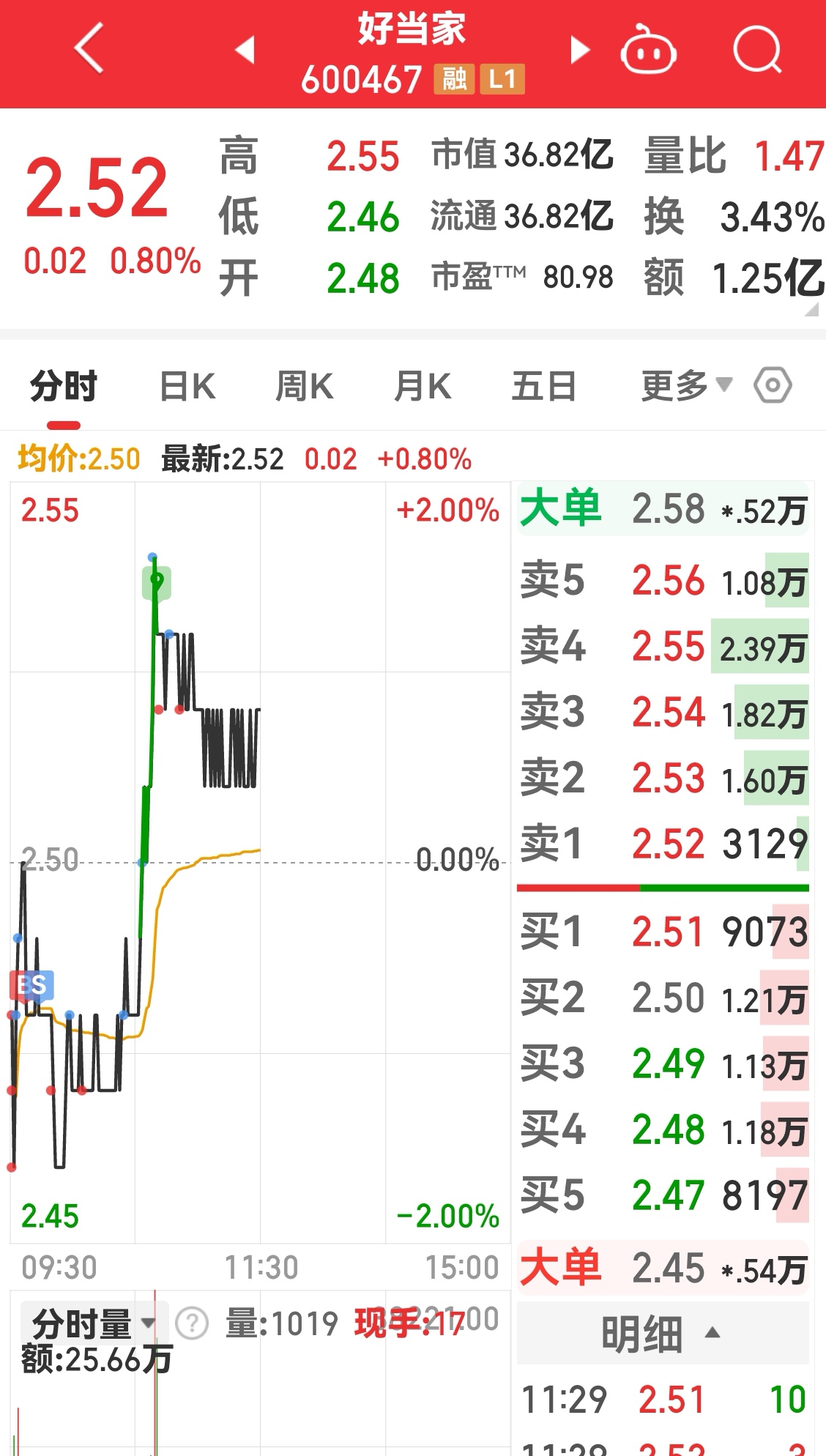Expand the 明细 trade details
This screenshot has height=1456, width=826.
click(x=663, y=1333)
